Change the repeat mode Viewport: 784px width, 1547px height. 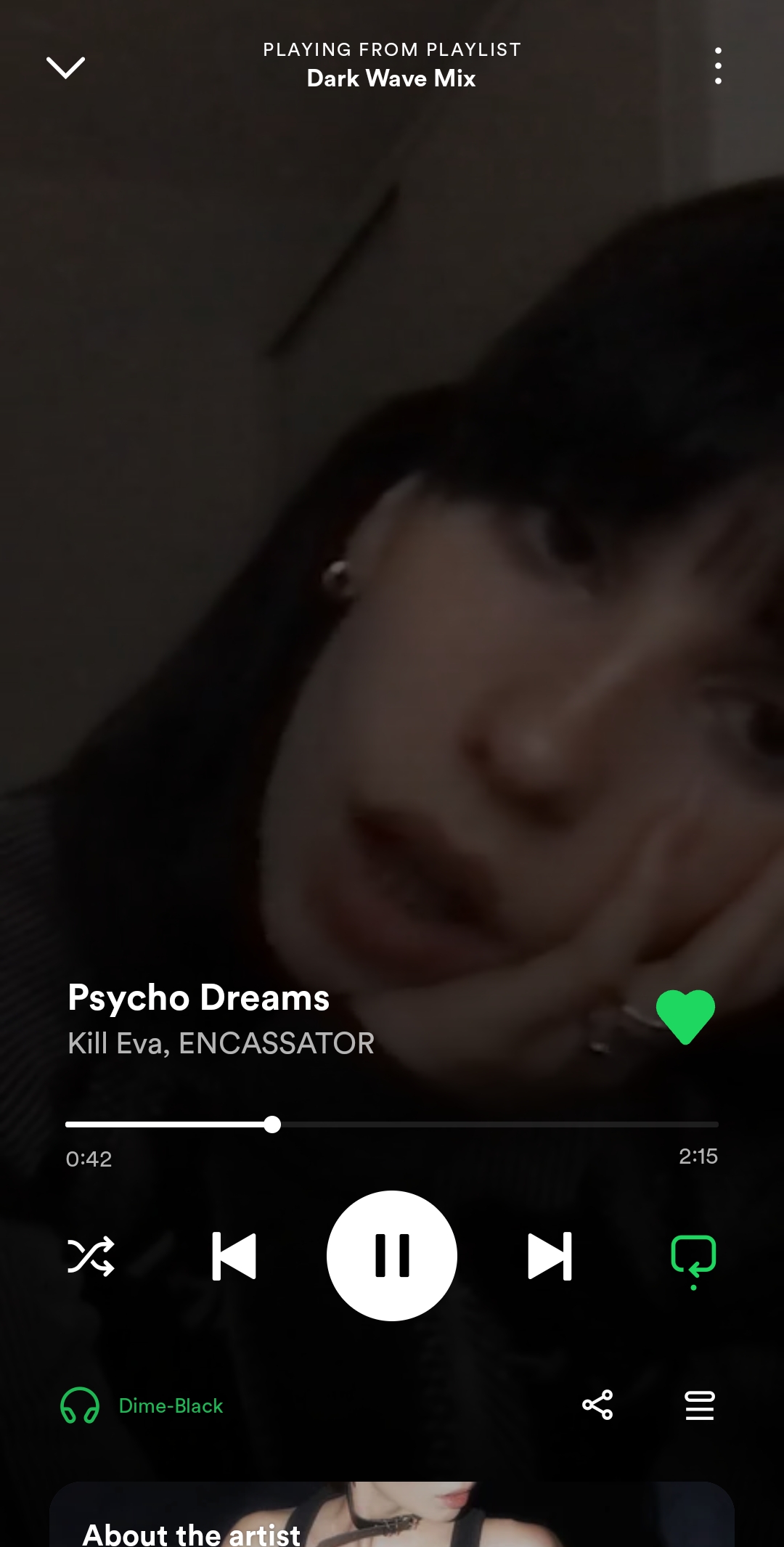[693, 1257]
